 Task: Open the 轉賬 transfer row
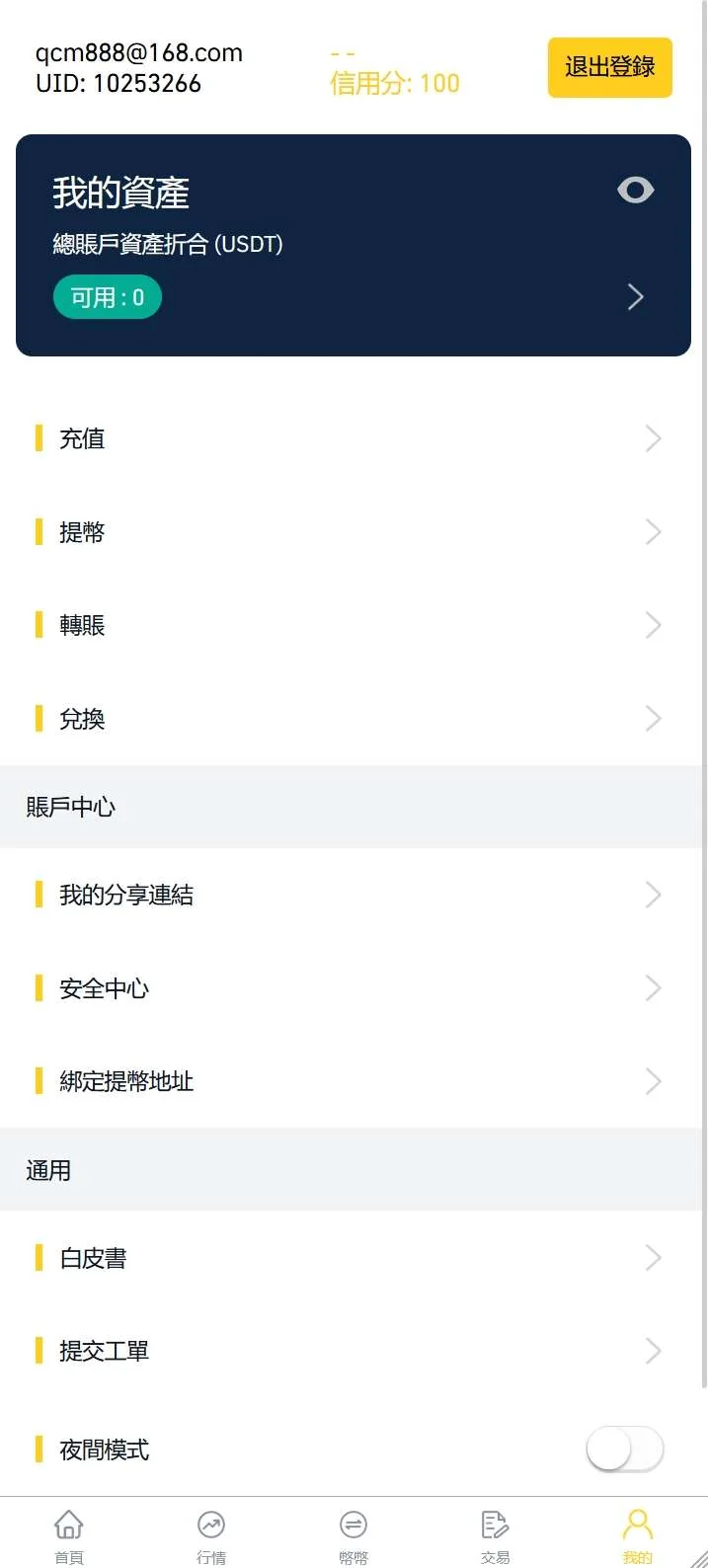point(351,625)
